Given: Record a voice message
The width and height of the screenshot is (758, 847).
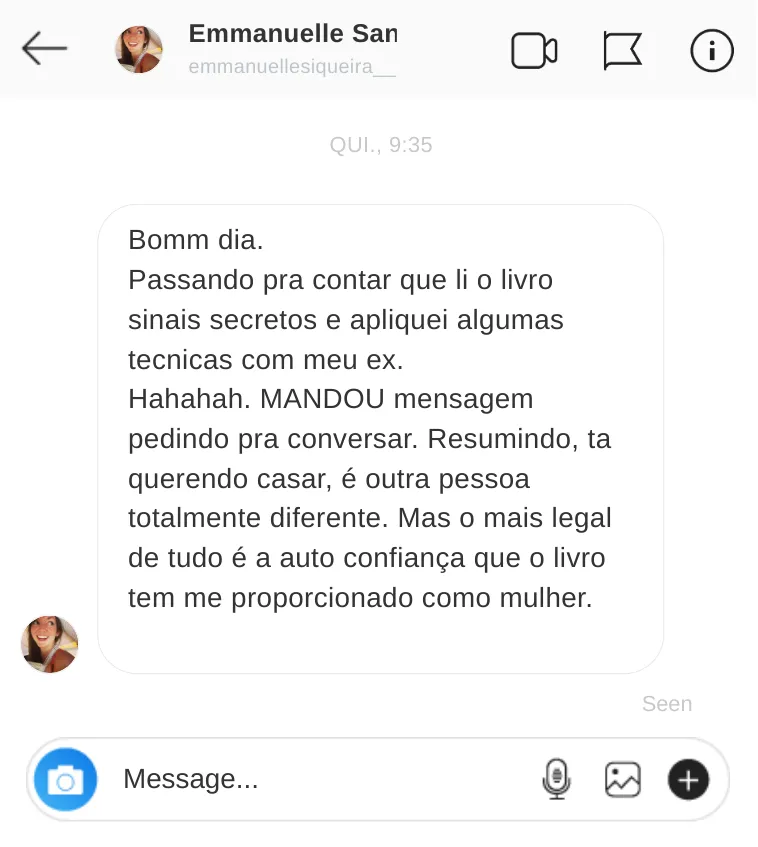Looking at the screenshot, I should pyautogui.click(x=556, y=779).
